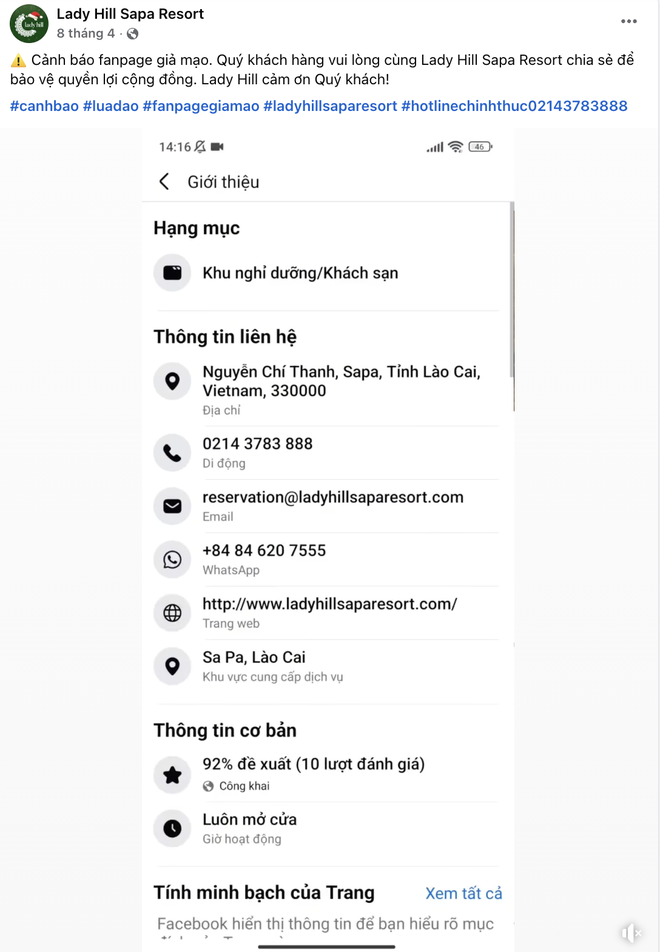Tap the Lady Hill profile avatar
Viewport: 660px width, 952px height.
(x=29, y=23)
